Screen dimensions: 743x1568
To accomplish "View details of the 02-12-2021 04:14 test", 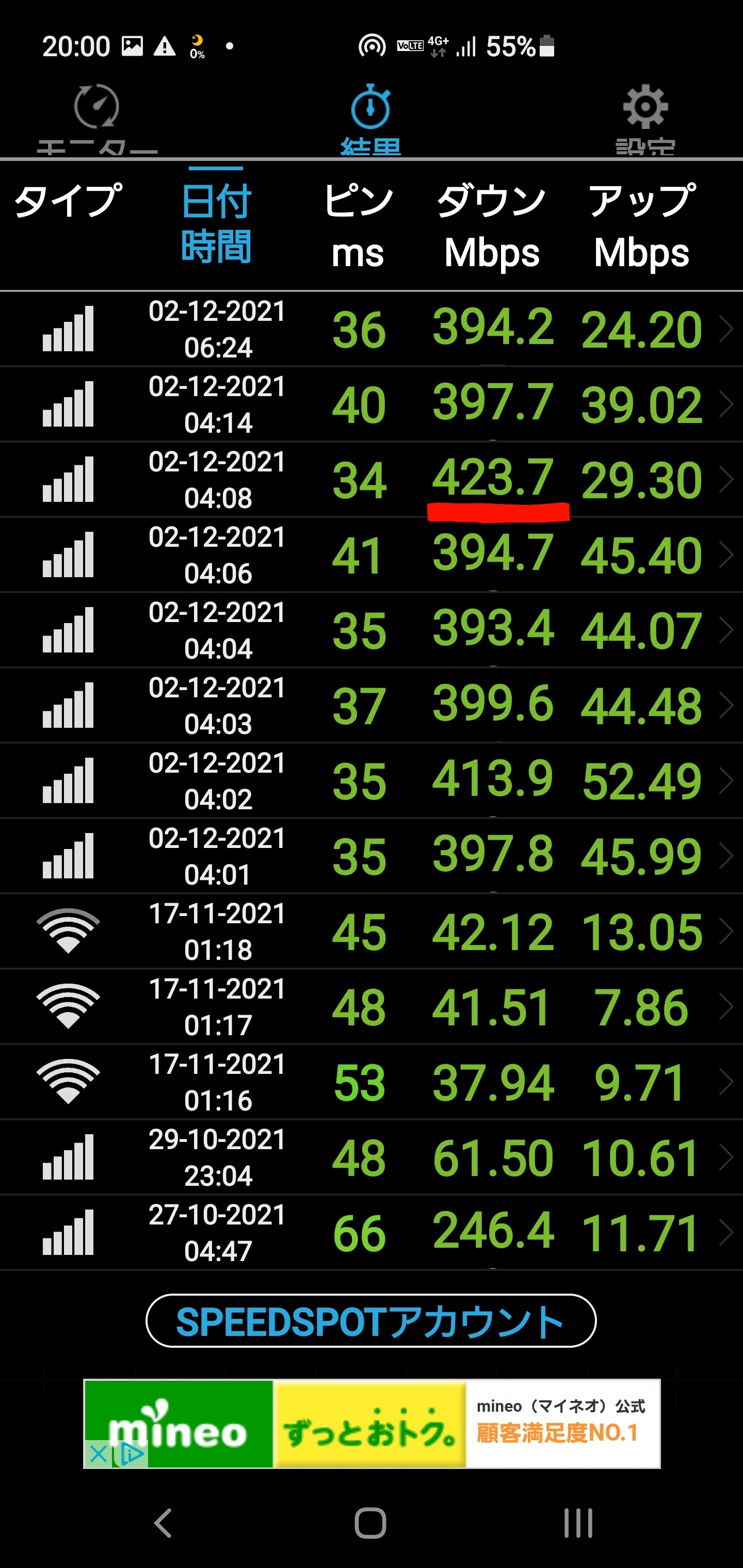I will pos(372,404).
